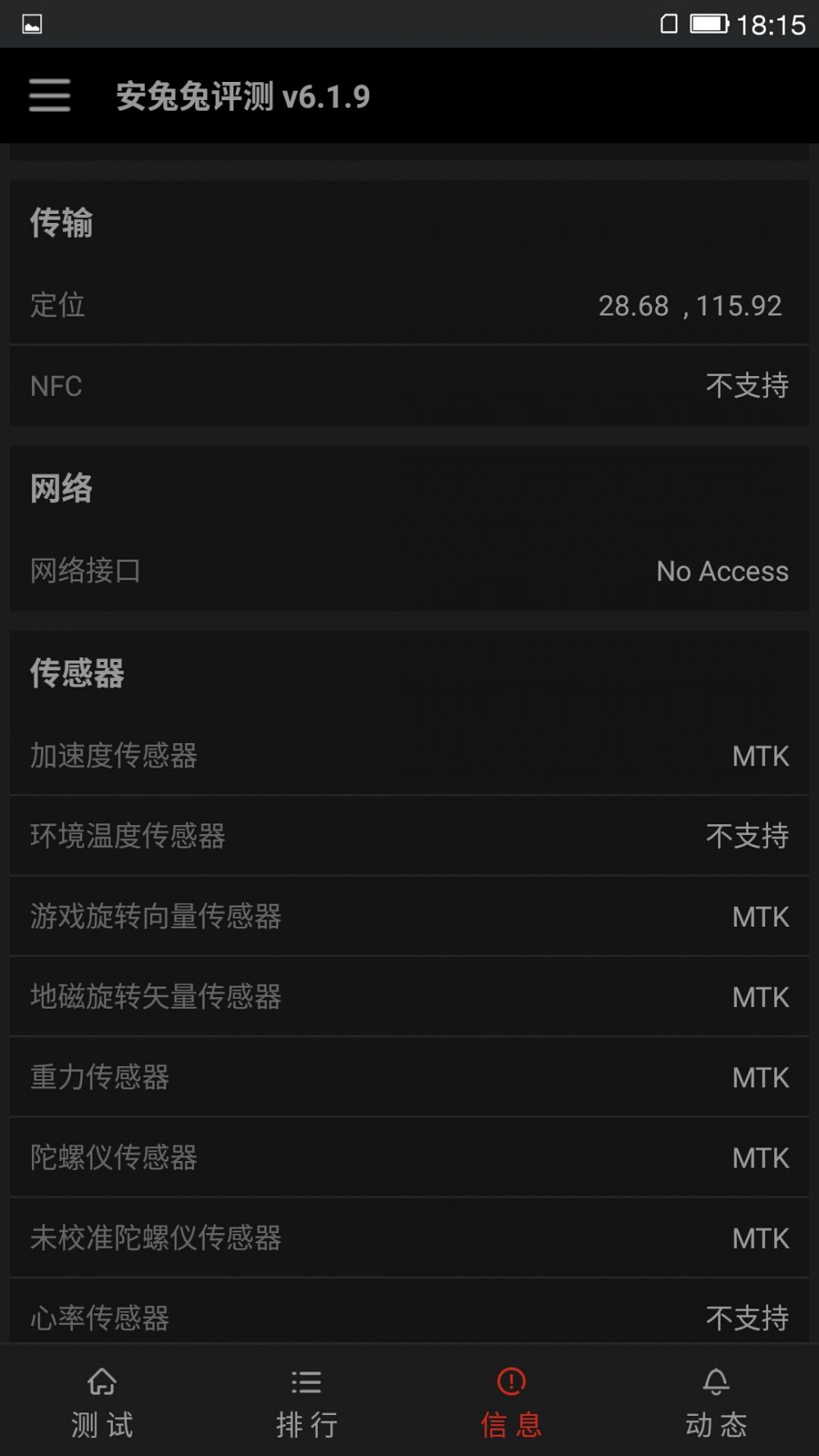The image size is (819, 1456).
Task: Go to the 动态 tab
Action: click(x=717, y=1403)
